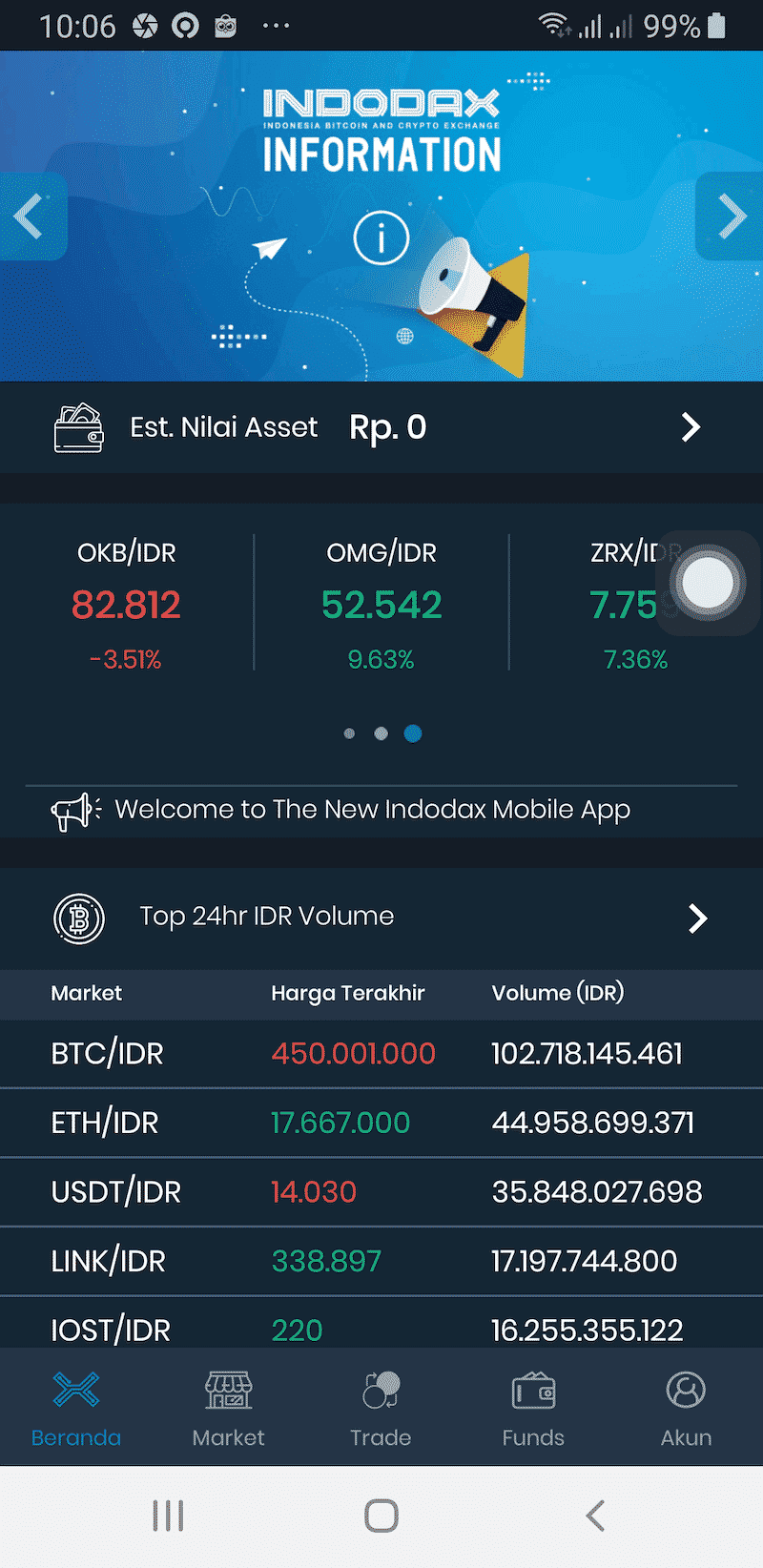Click the Bitcoin icon next to Top 24hr IDR Volume

[78, 918]
